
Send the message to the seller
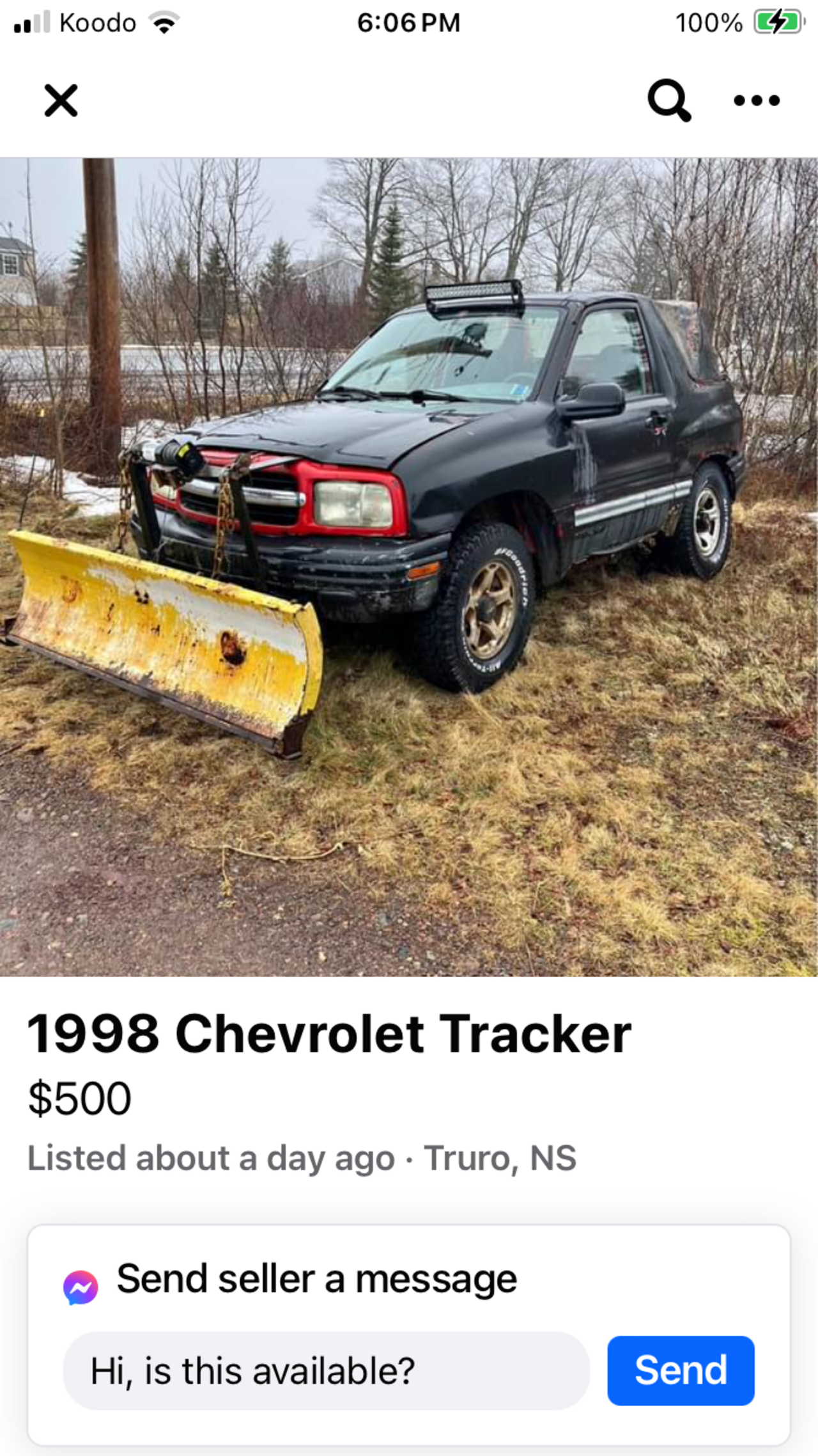tap(681, 1371)
